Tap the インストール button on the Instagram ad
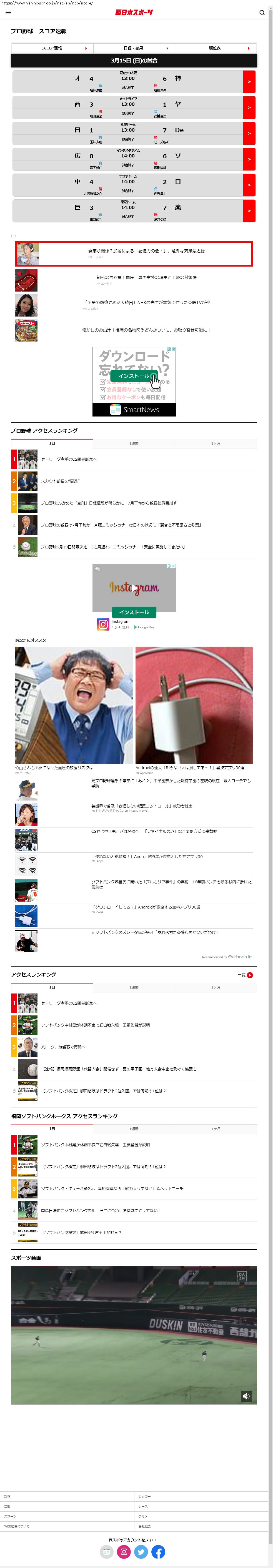Image resolution: width=273 pixels, height=1568 pixels. pyautogui.click(x=134, y=612)
